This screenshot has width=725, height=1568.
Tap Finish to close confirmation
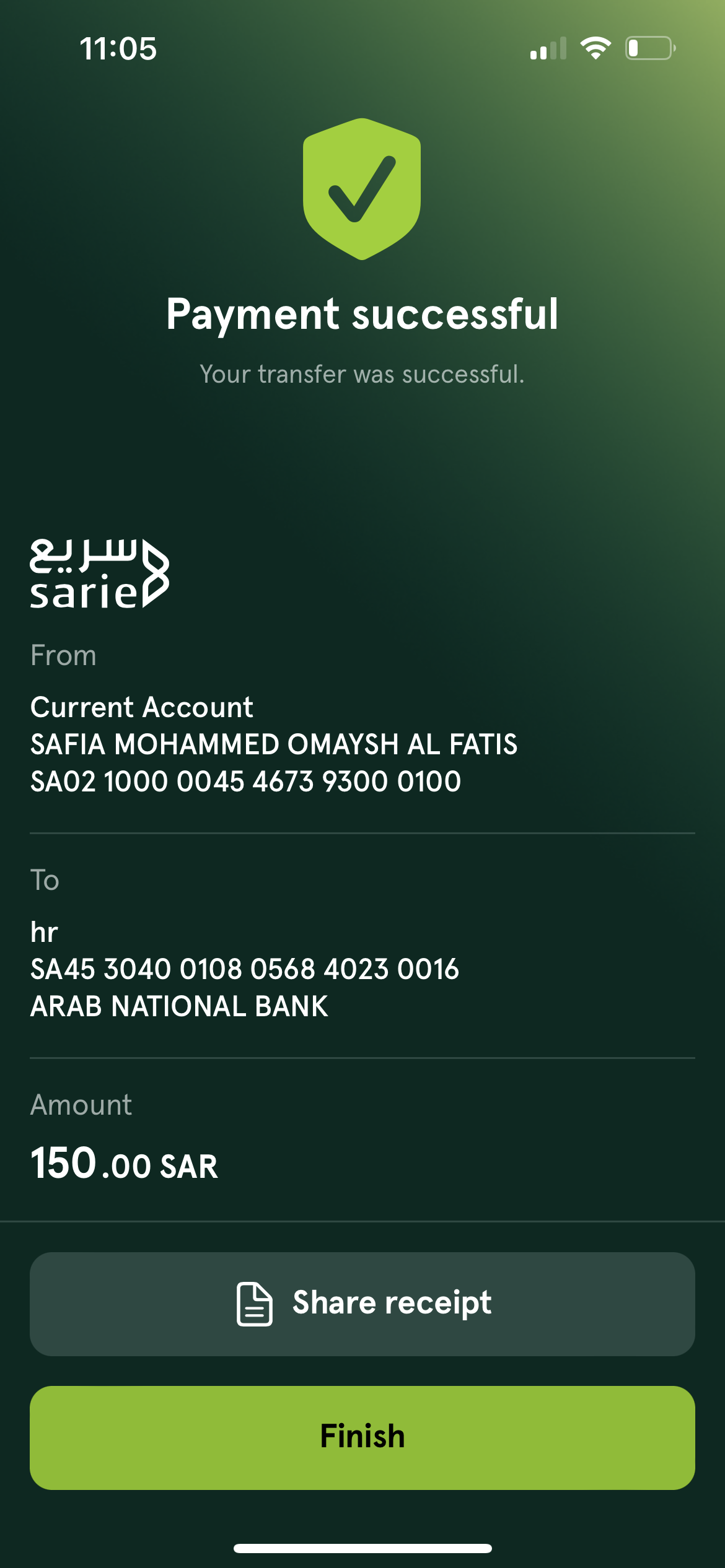pos(362,1437)
